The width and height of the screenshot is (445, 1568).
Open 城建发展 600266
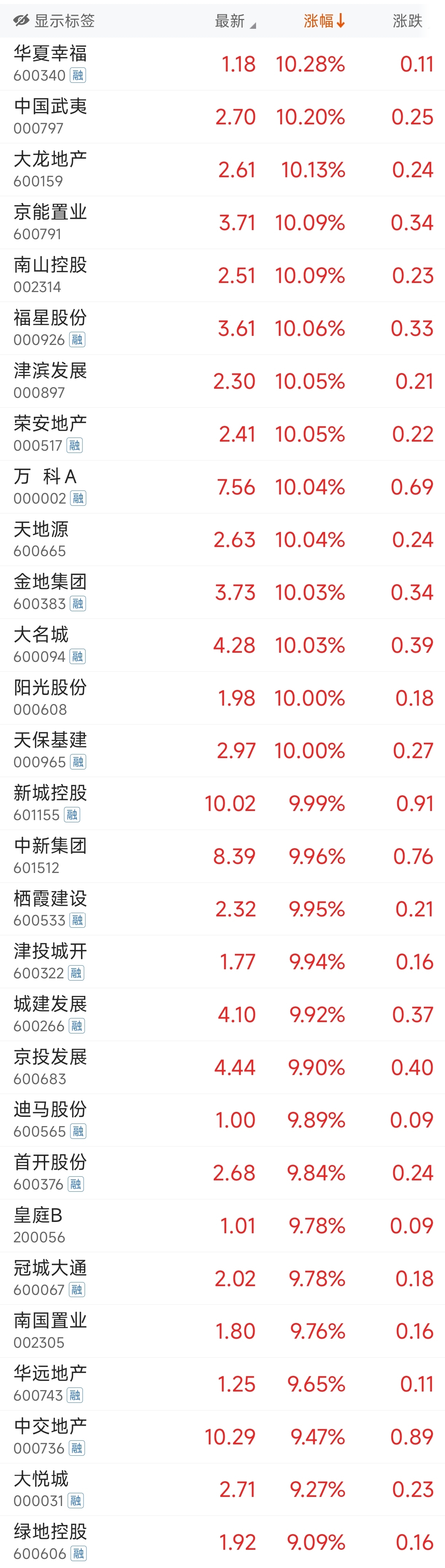click(x=222, y=1015)
